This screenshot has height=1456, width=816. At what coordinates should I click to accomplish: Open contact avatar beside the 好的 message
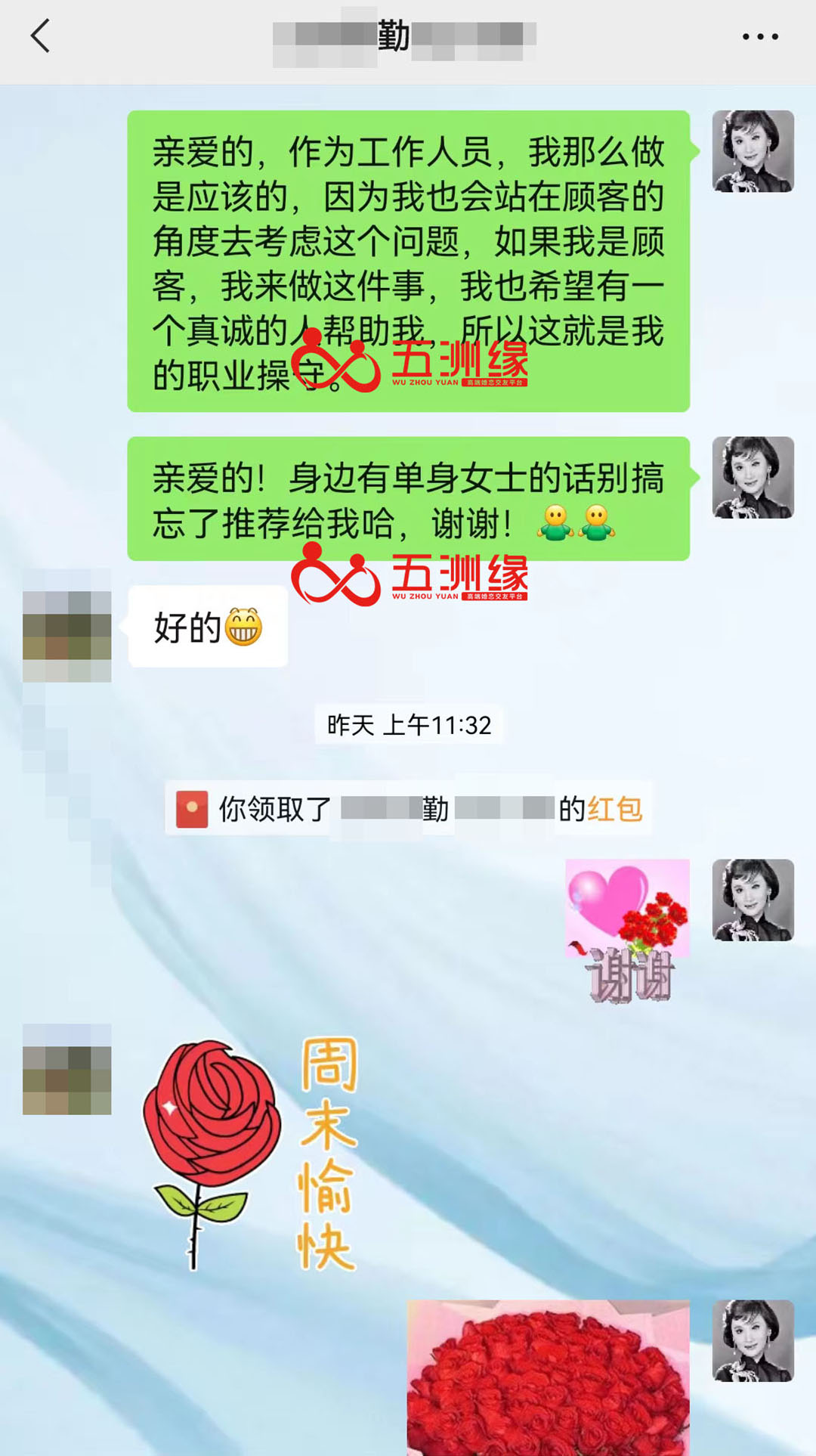[x=67, y=636]
